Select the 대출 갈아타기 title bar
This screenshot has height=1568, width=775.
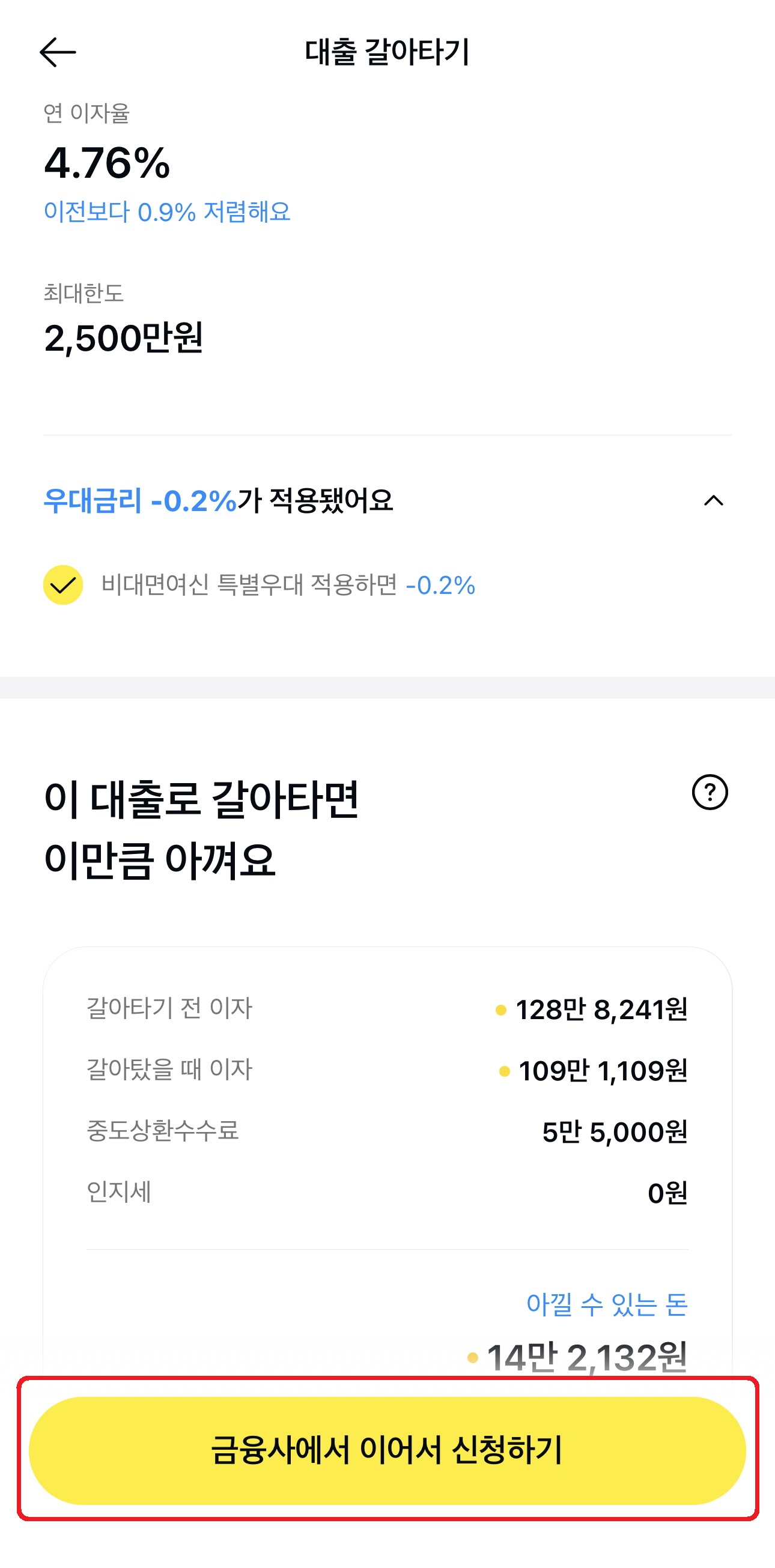pyautogui.click(x=387, y=52)
